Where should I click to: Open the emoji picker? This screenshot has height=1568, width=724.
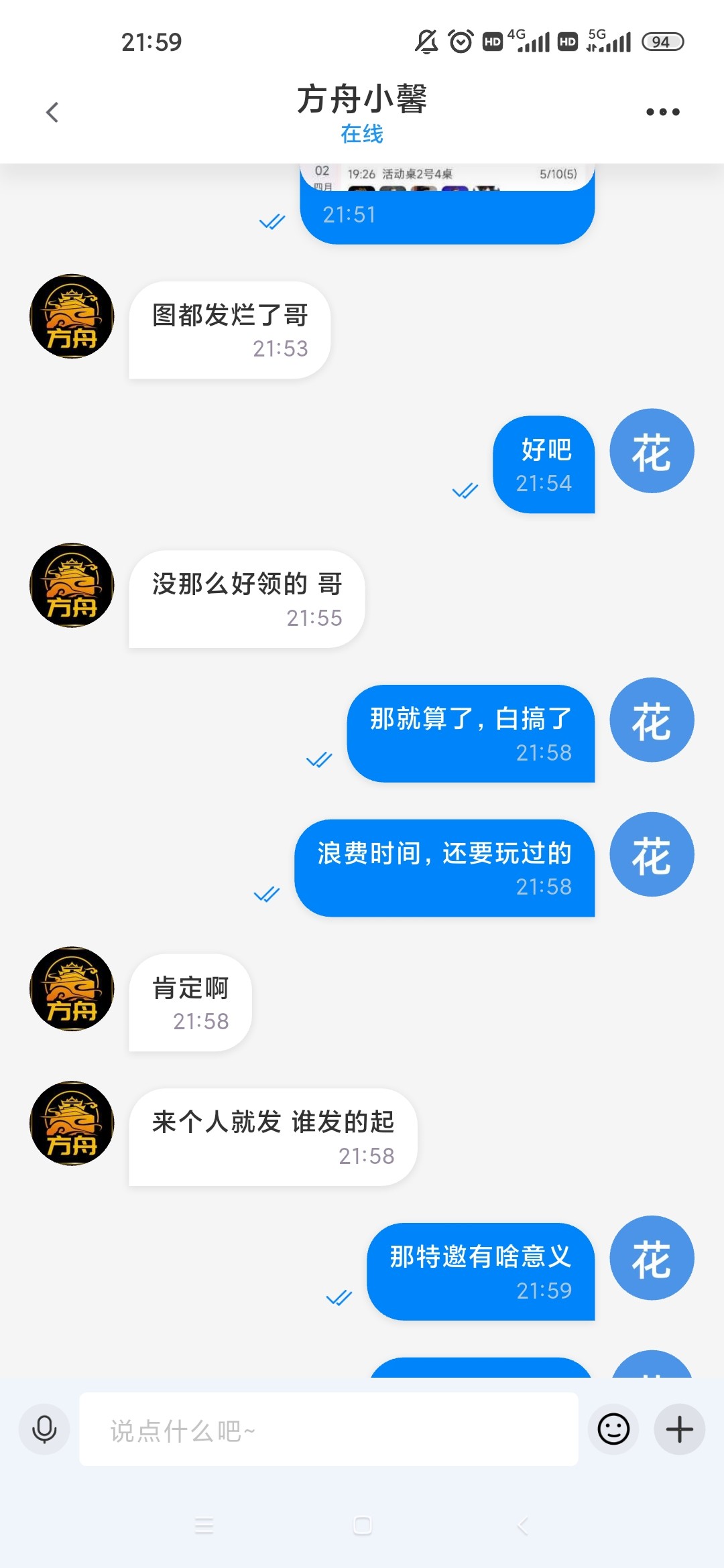pos(613,1429)
